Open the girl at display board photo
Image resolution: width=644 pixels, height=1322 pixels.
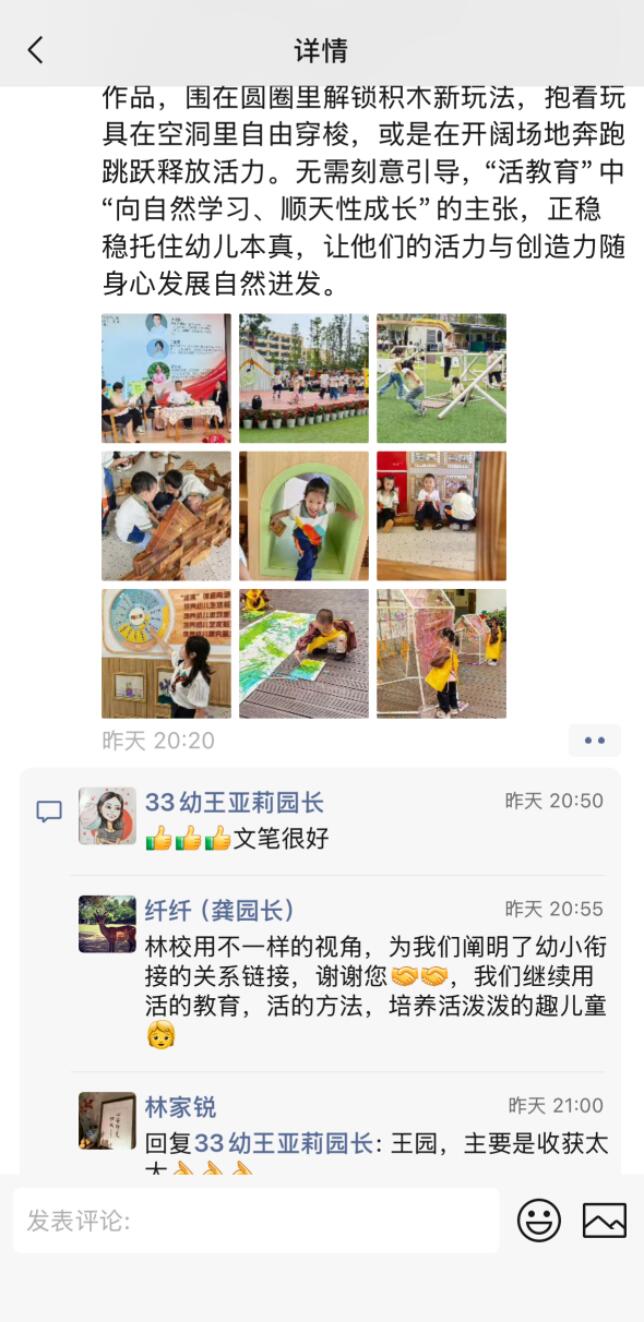click(x=166, y=653)
